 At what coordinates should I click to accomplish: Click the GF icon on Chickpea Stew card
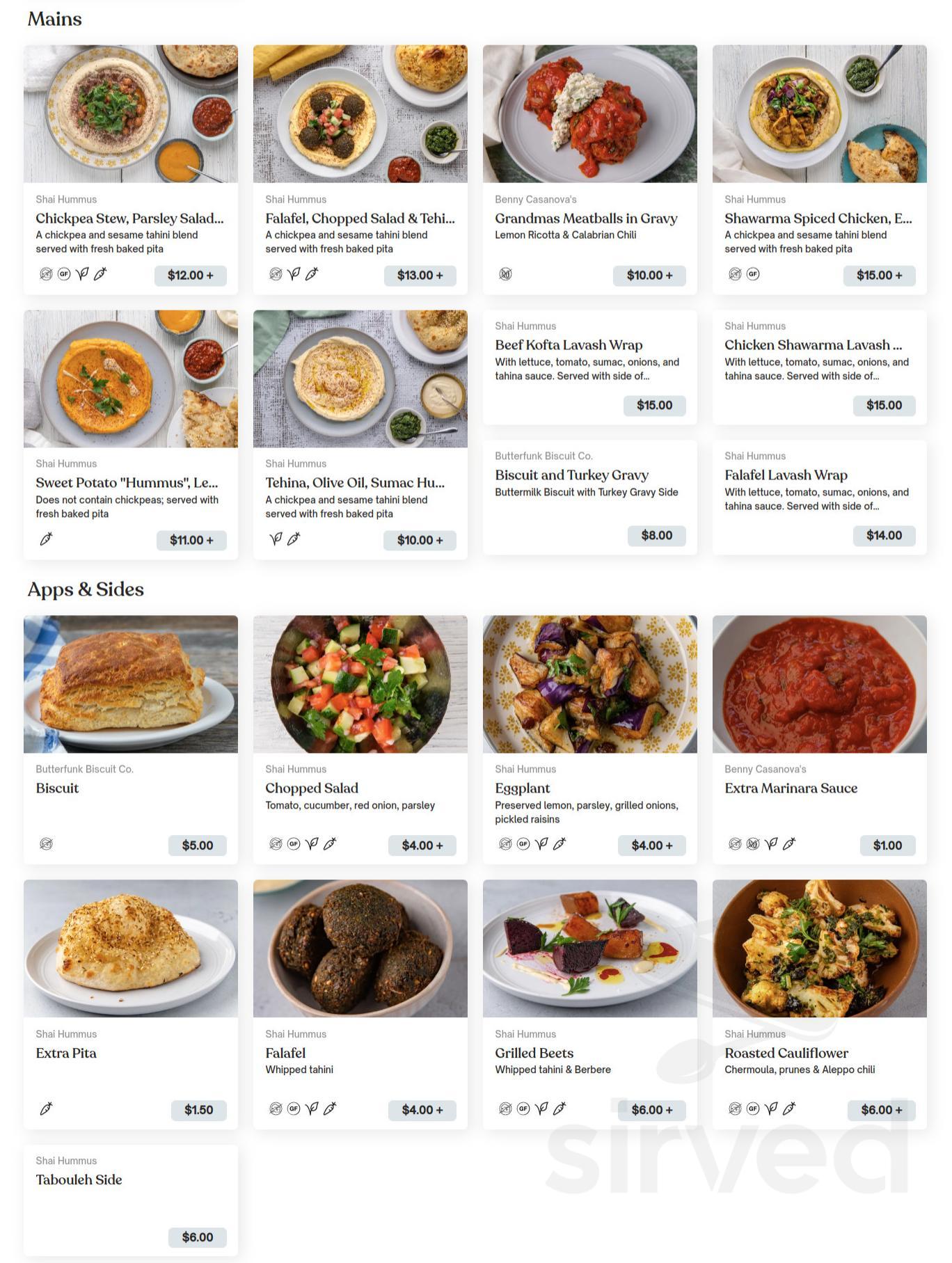point(64,275)
